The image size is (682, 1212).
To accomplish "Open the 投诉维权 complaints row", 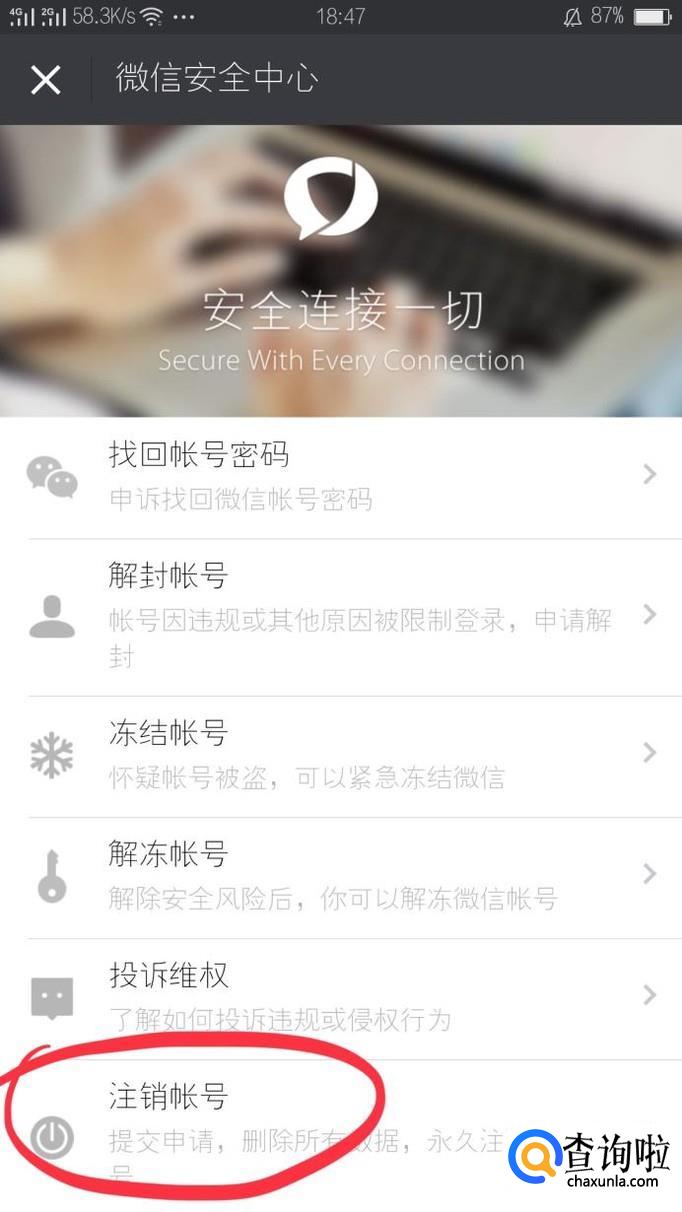I will click(x=341, y=999).
